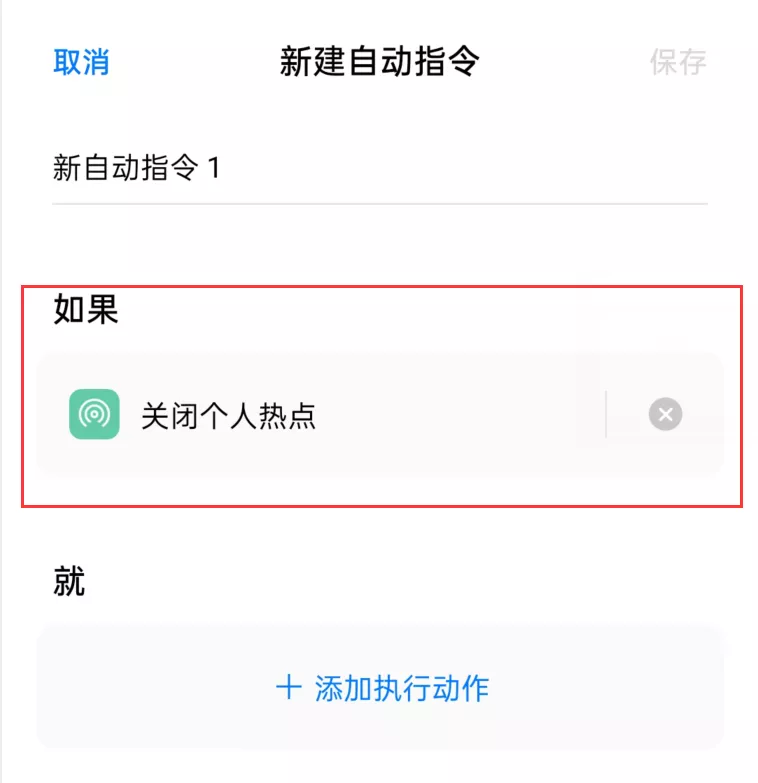
Task: Tap the 保存 button
Action: (x=677, y=62)
